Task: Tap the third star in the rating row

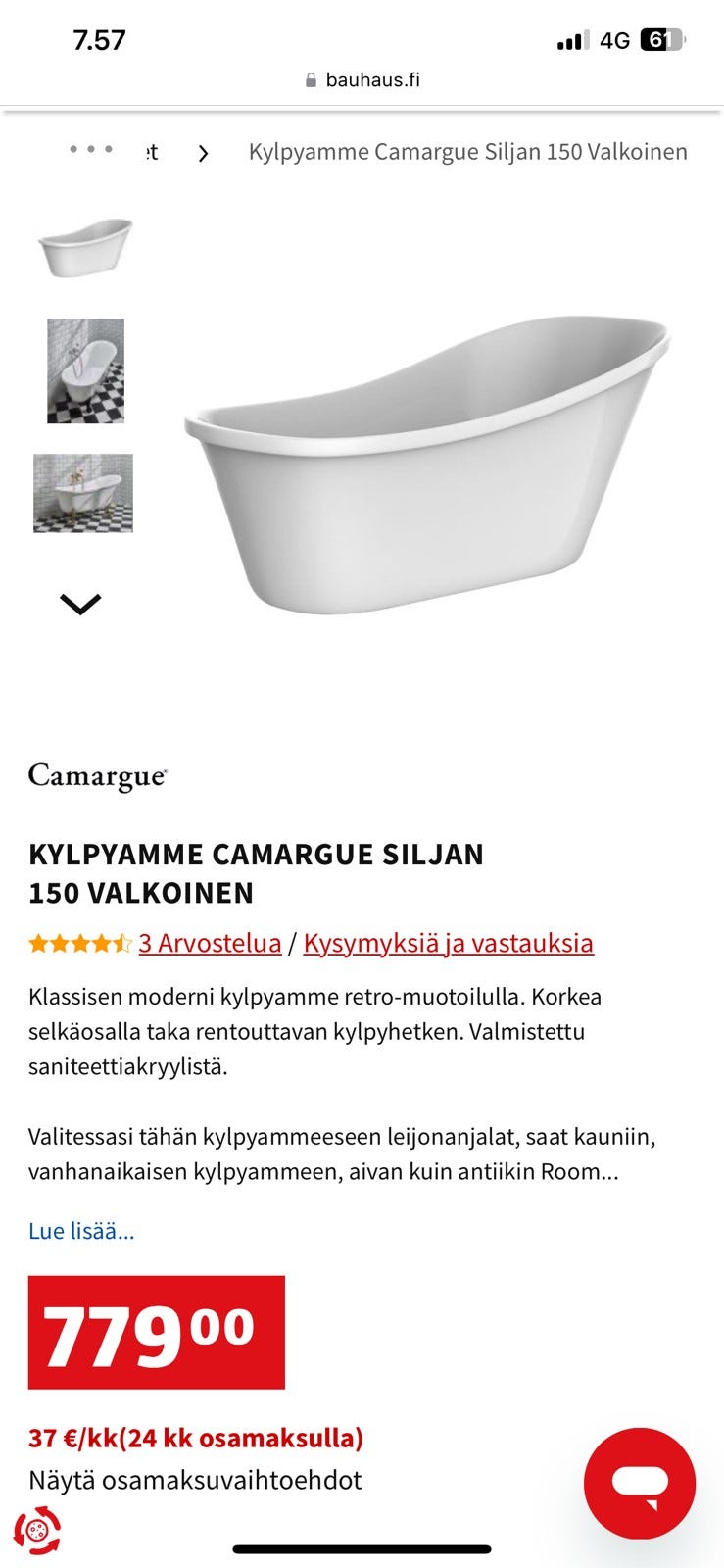Action: (80, 944)
